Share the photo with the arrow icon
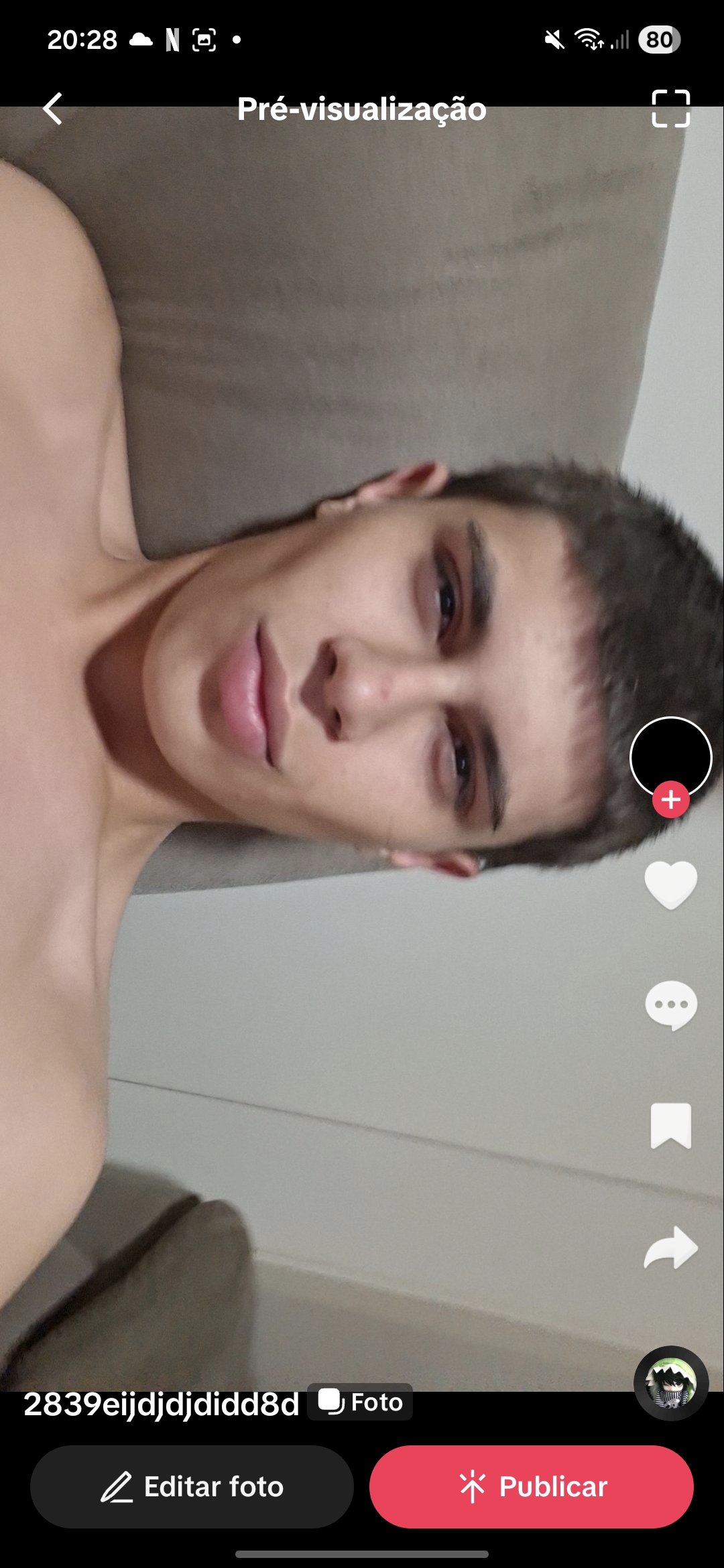This screenshot has width=724, height=1568. point(670,1248)
